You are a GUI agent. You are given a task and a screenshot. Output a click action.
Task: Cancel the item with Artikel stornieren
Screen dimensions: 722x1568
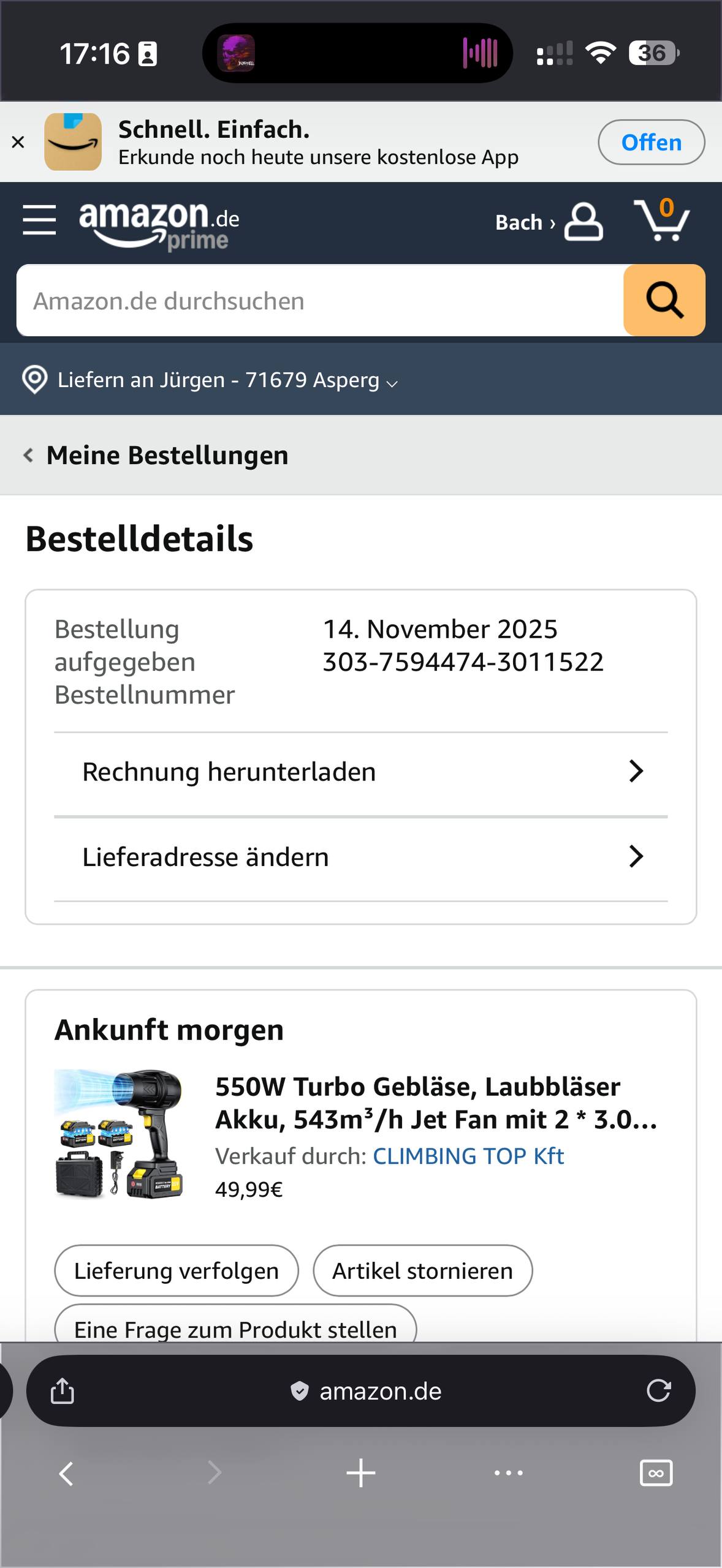click(x=422, y=1271)
